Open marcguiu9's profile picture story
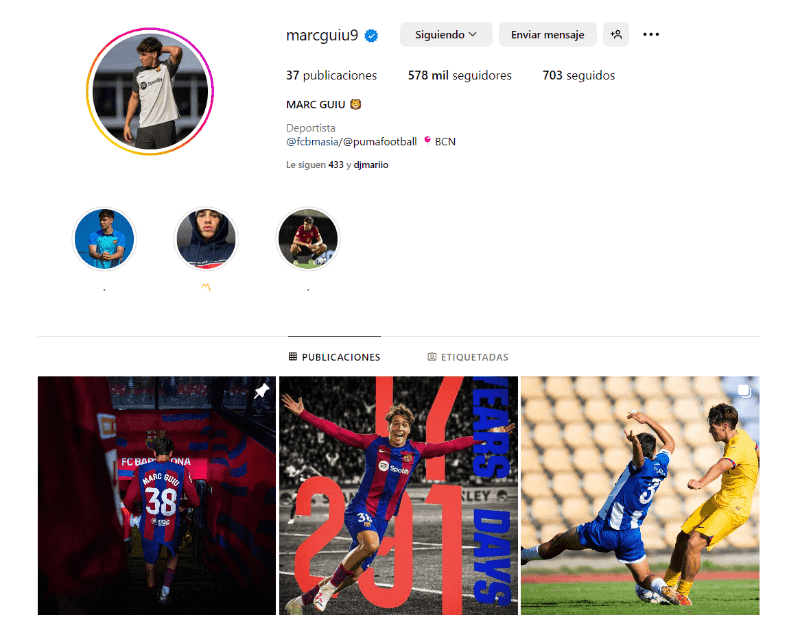The height and width of the screenshot is (617, 800). [150, 90]
